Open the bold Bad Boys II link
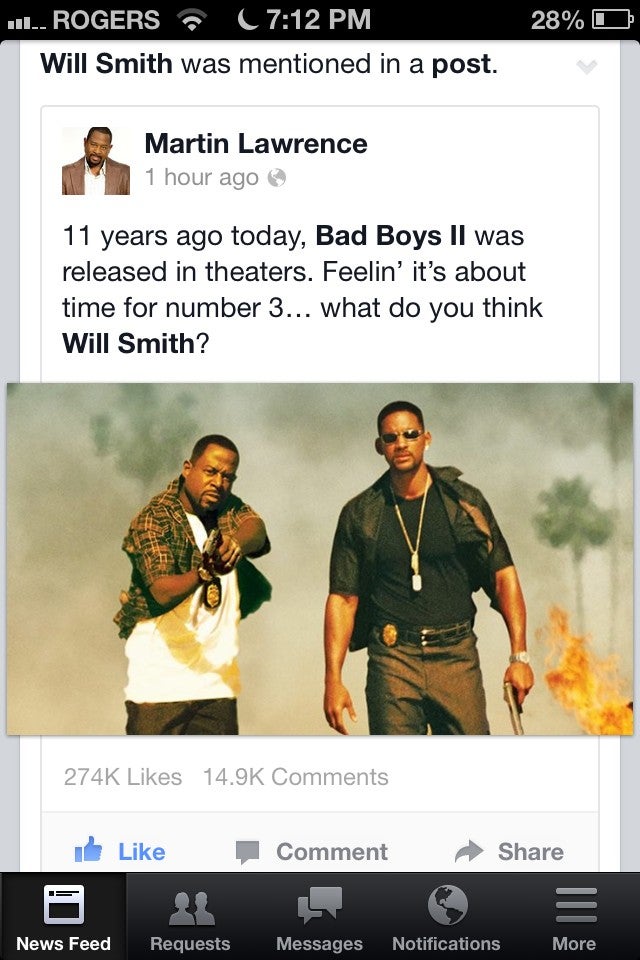The image size is (640, 960). coord(391,237)
